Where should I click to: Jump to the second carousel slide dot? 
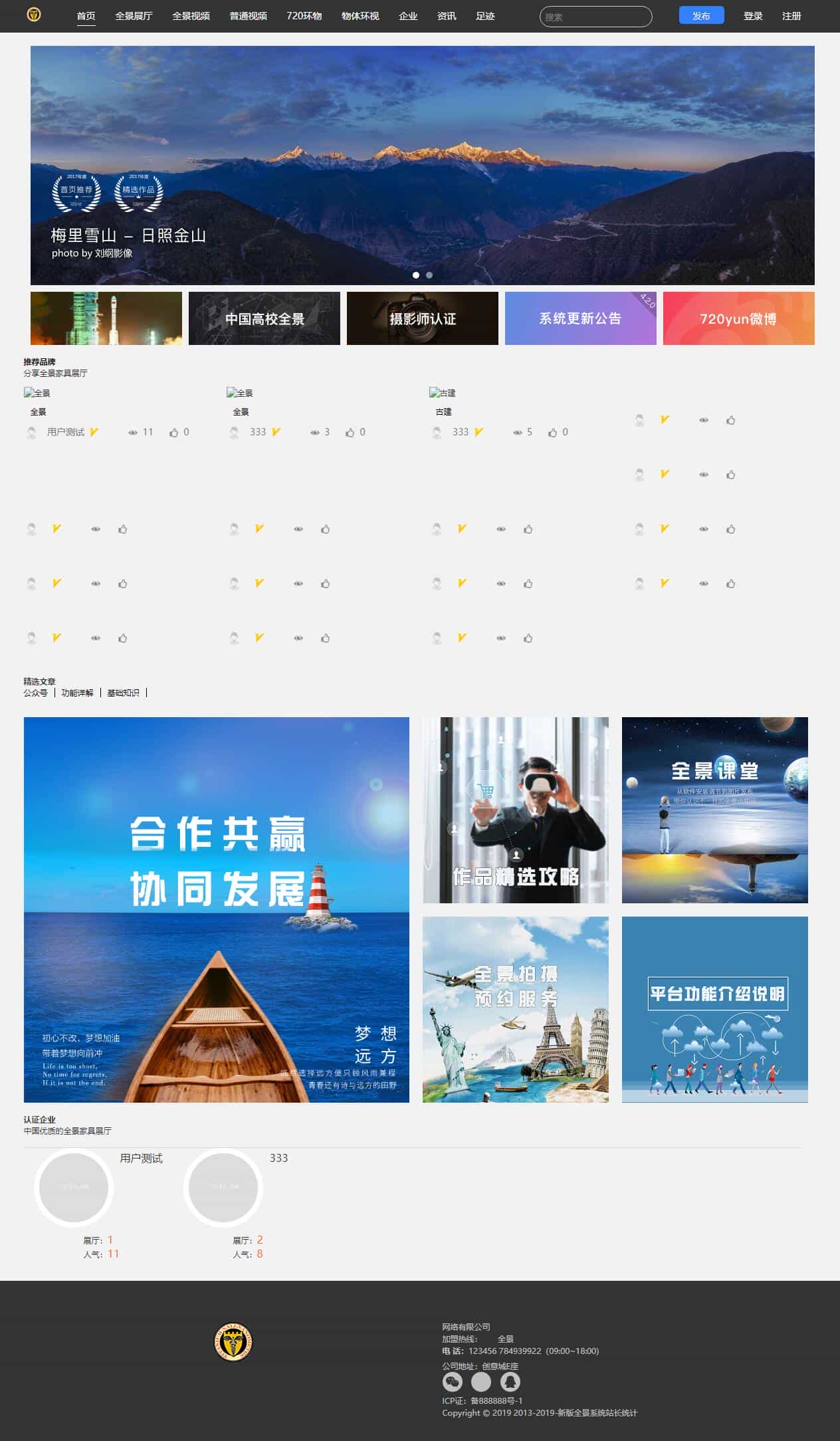pyautogui.click(x=429, y=275)
